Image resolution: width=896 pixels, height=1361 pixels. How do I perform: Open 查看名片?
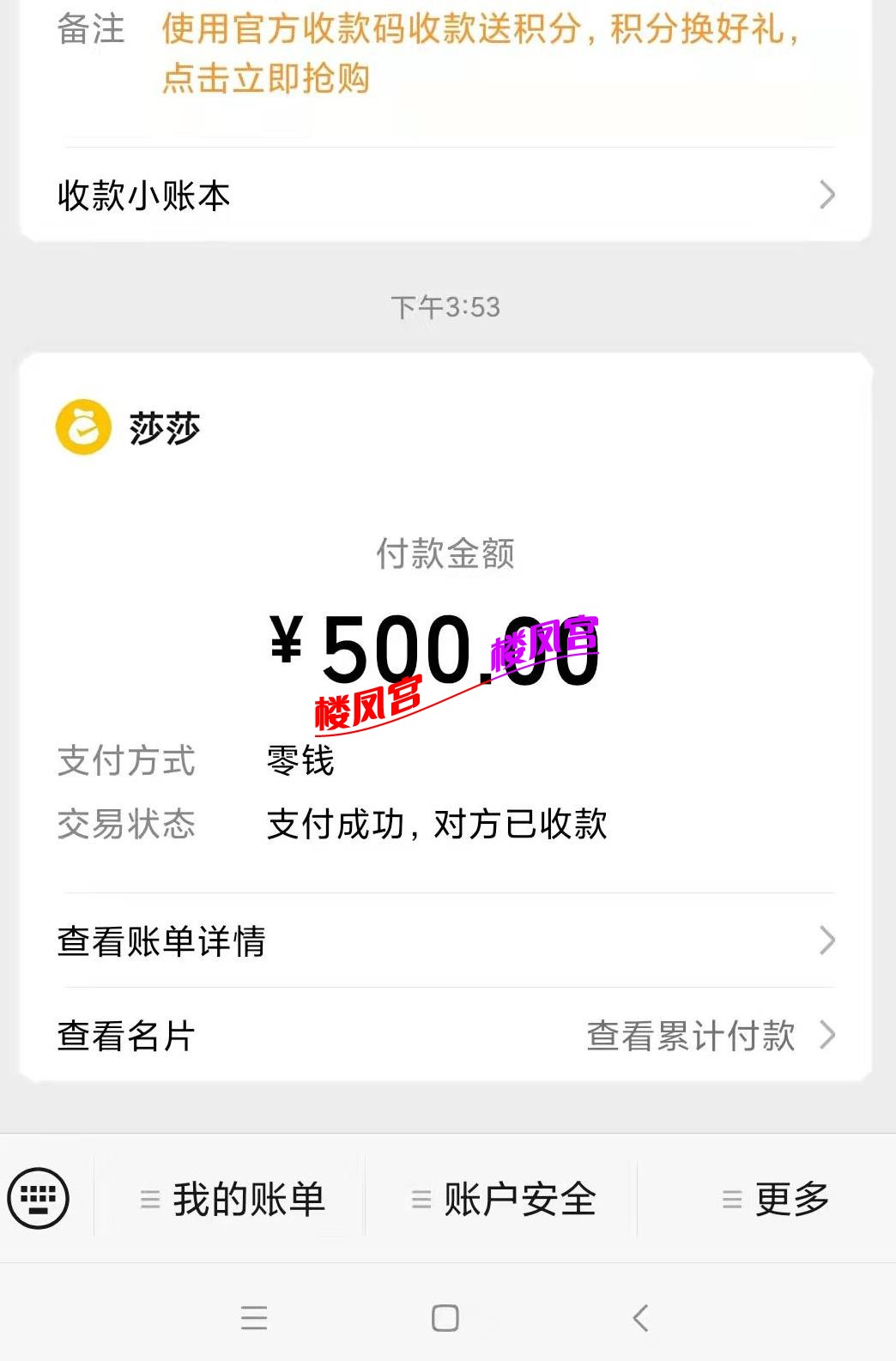[124, 1037]
